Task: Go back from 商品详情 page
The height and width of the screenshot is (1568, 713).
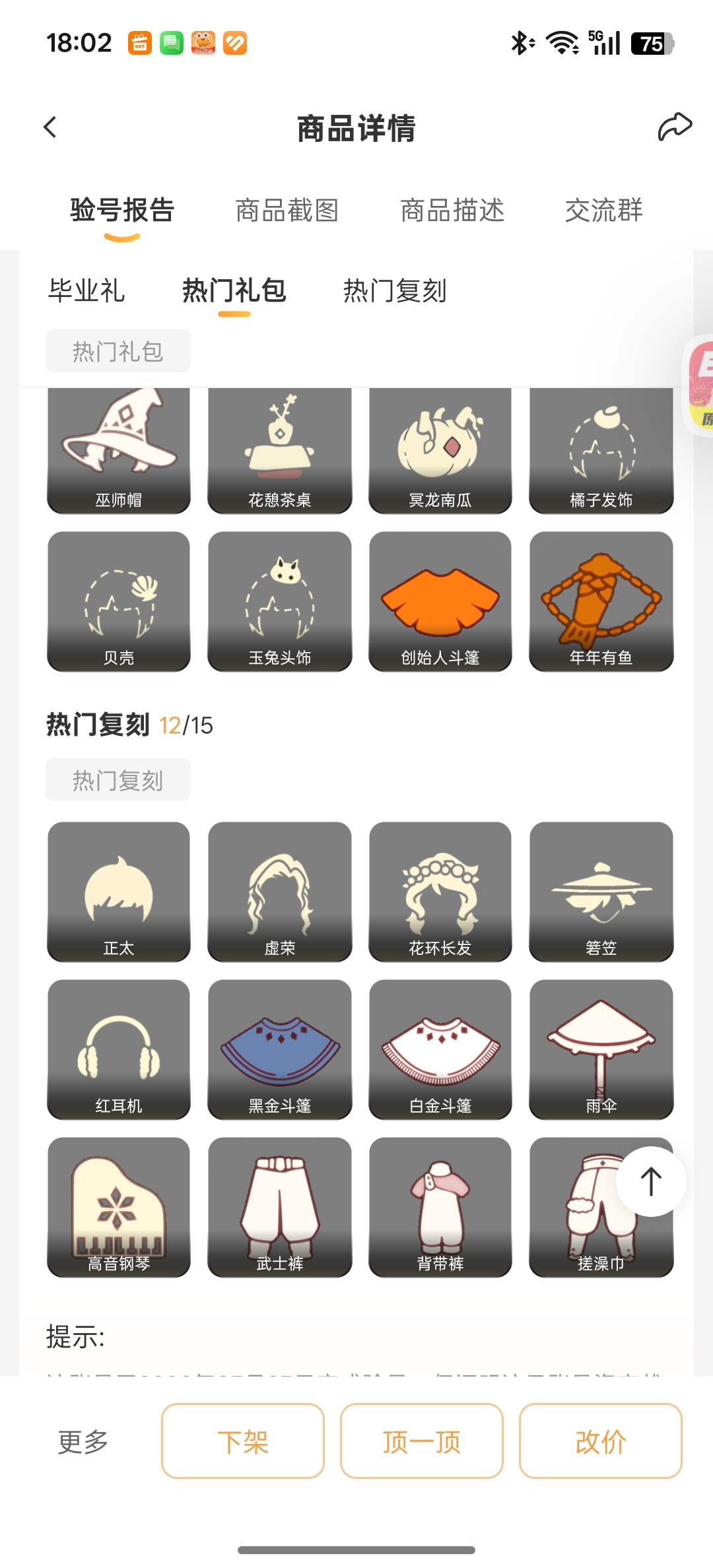Action: click(50, 127)
